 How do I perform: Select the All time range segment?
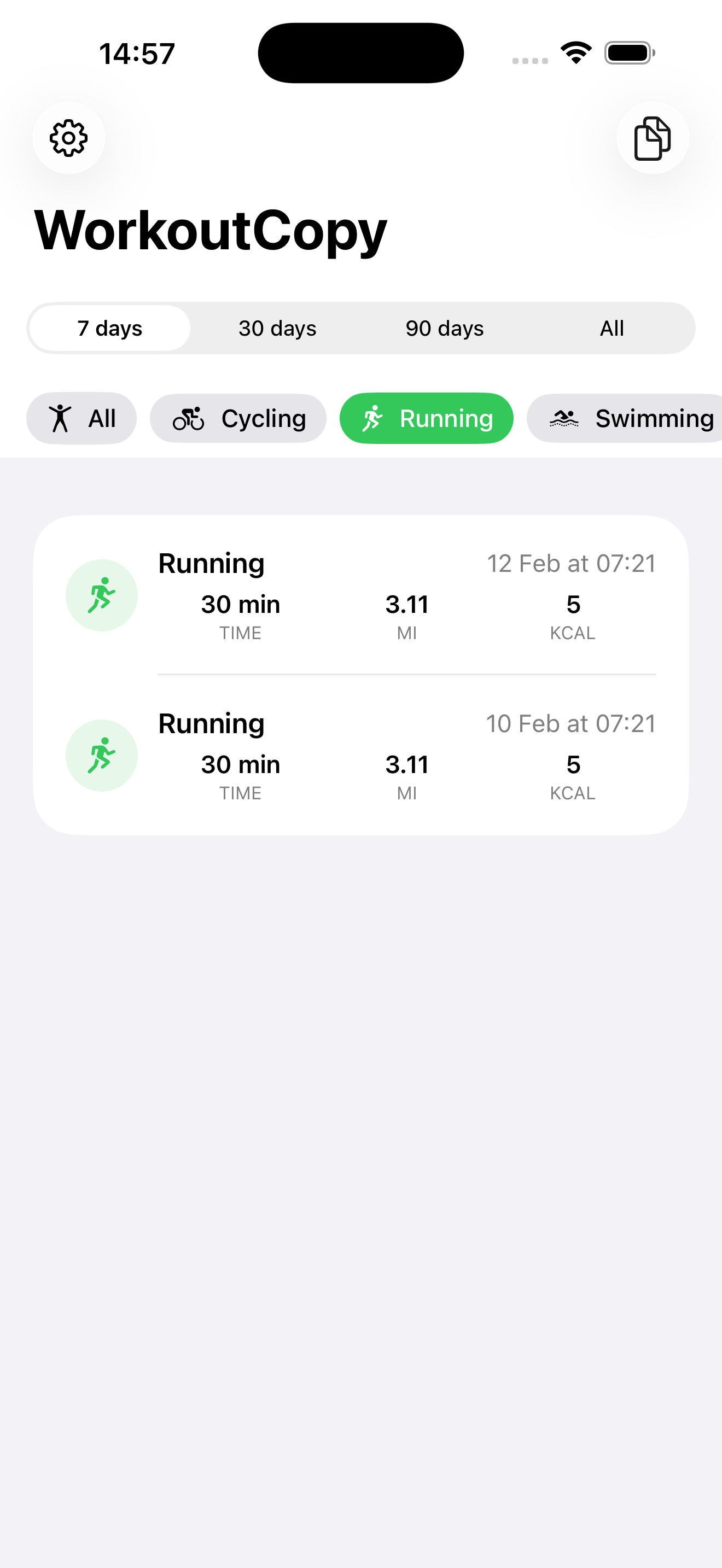(612, 327)
